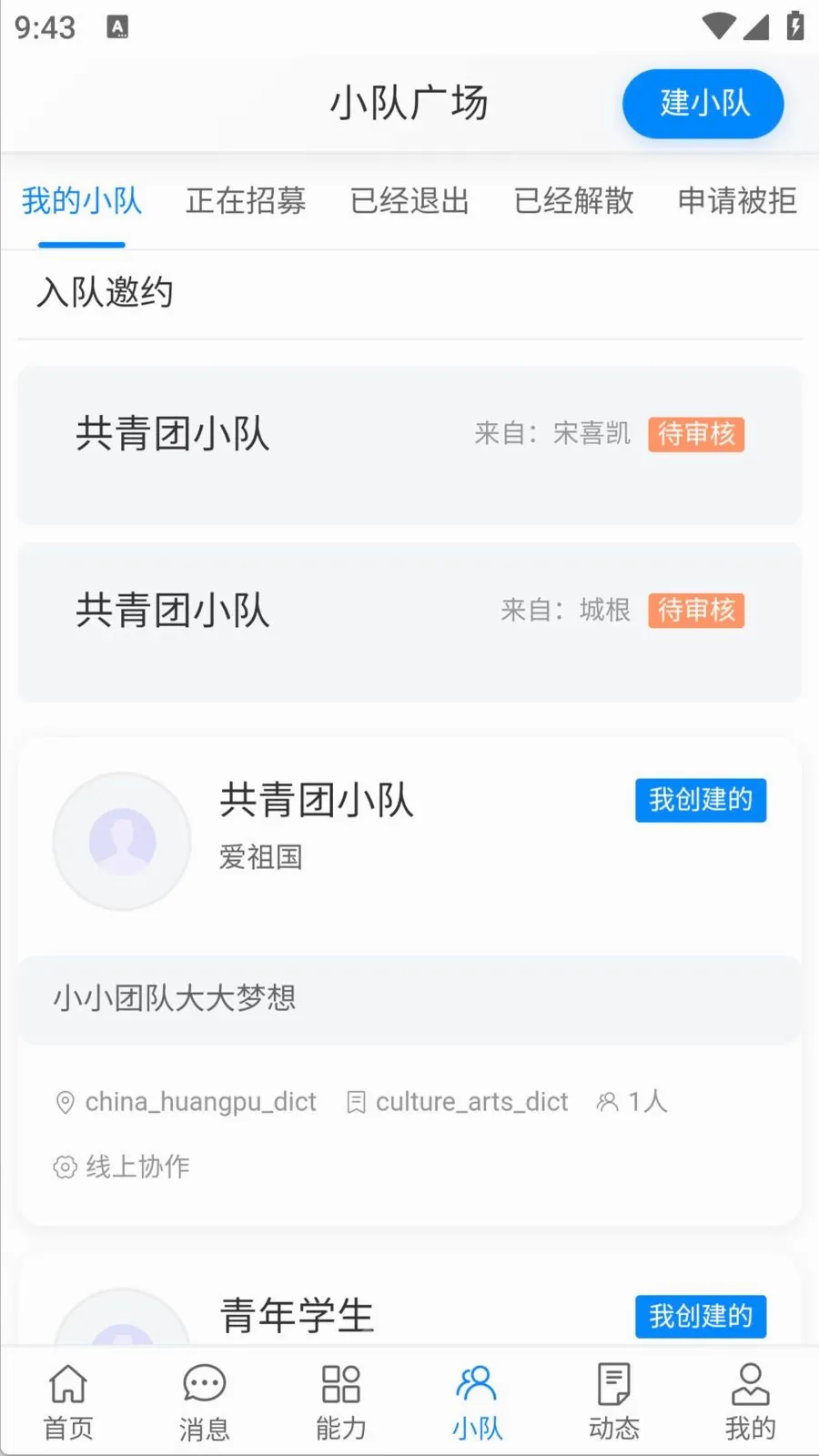The width and height of the screenshot is (819, 1456).
Task: Switch to the 已经退出 tab
Action: (409, 201)
